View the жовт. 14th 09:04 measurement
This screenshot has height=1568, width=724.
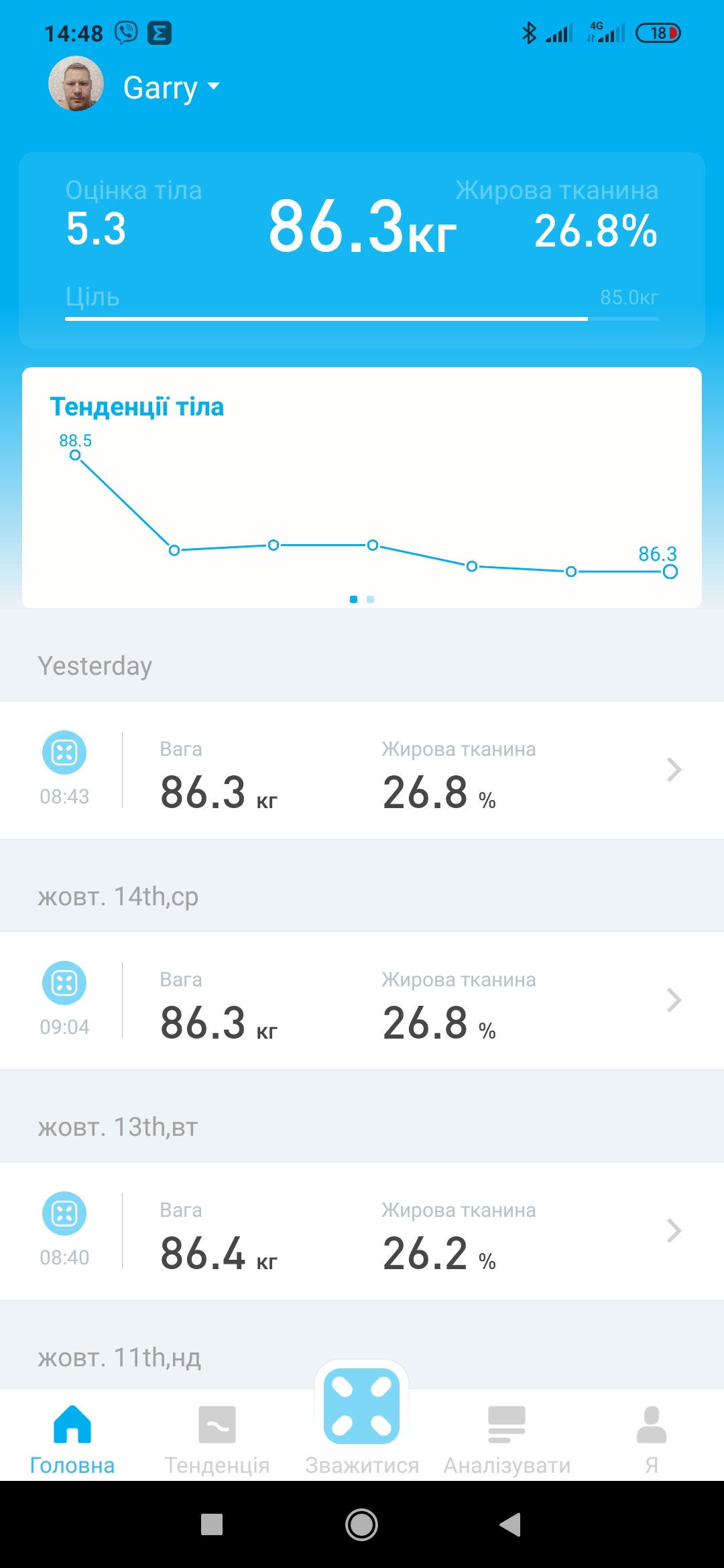click(362, 1000)
